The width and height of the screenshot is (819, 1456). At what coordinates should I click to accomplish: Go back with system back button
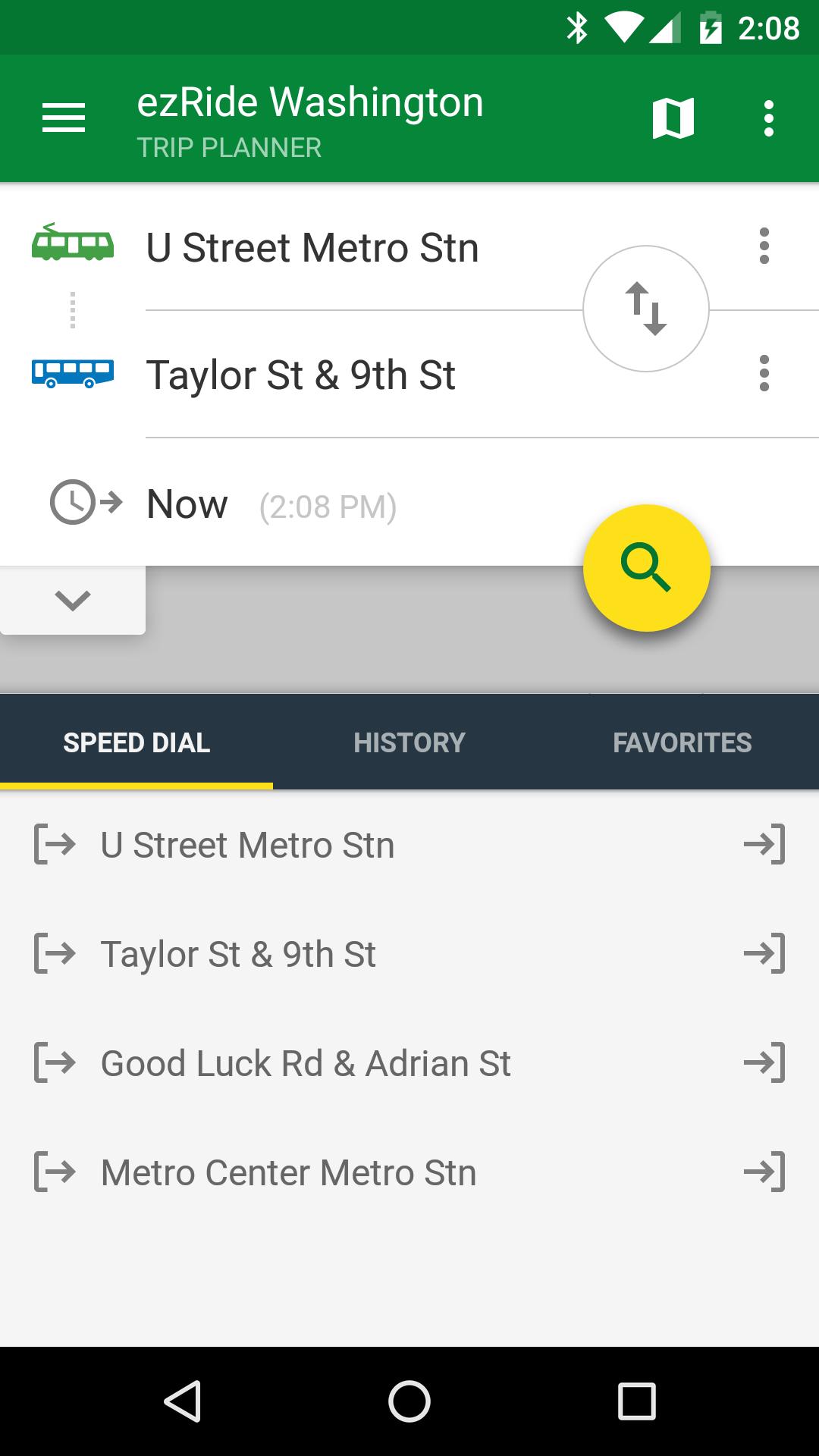182,1401
